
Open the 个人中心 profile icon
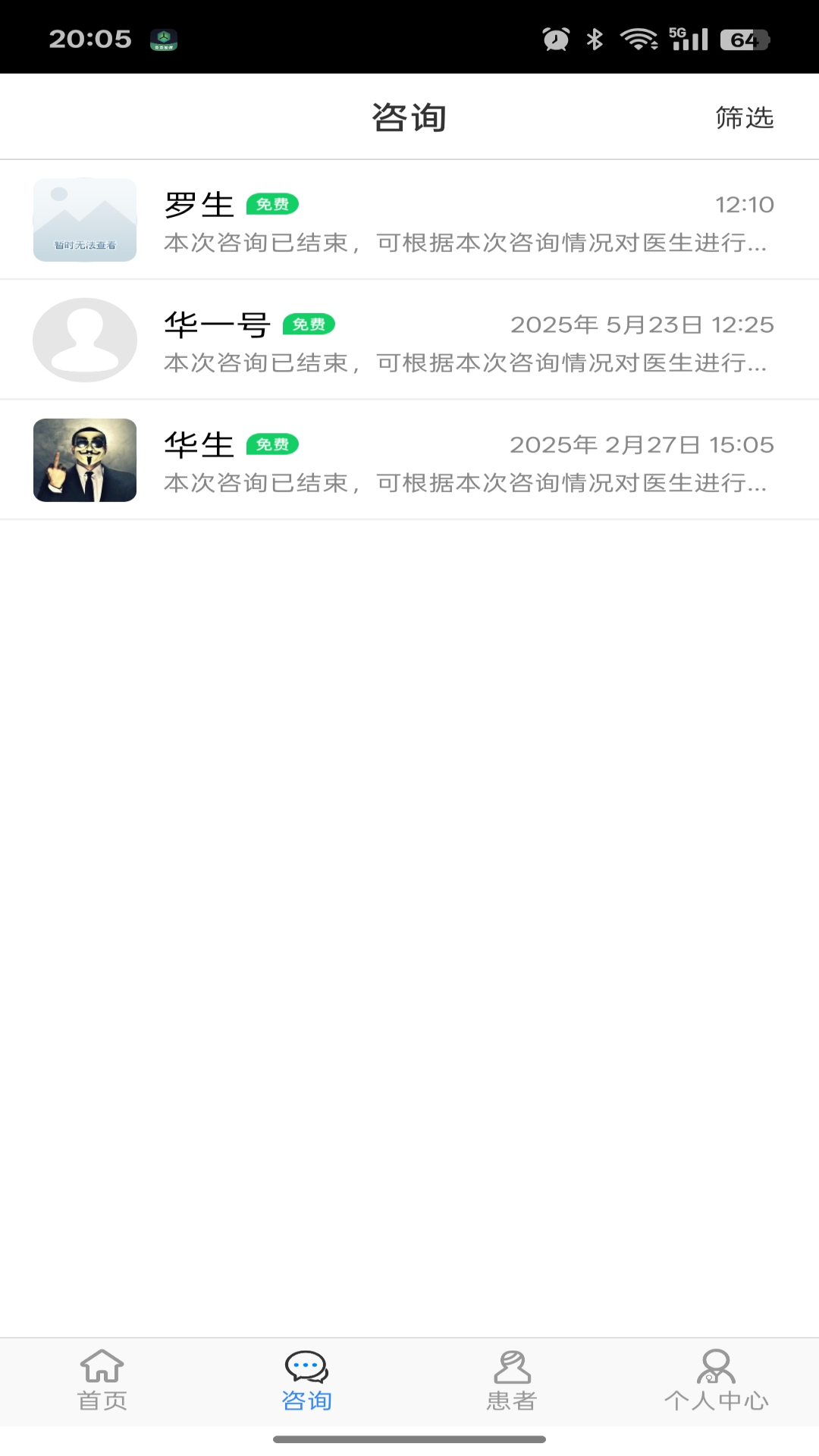pyautogui.click(x=716, y=1365)
